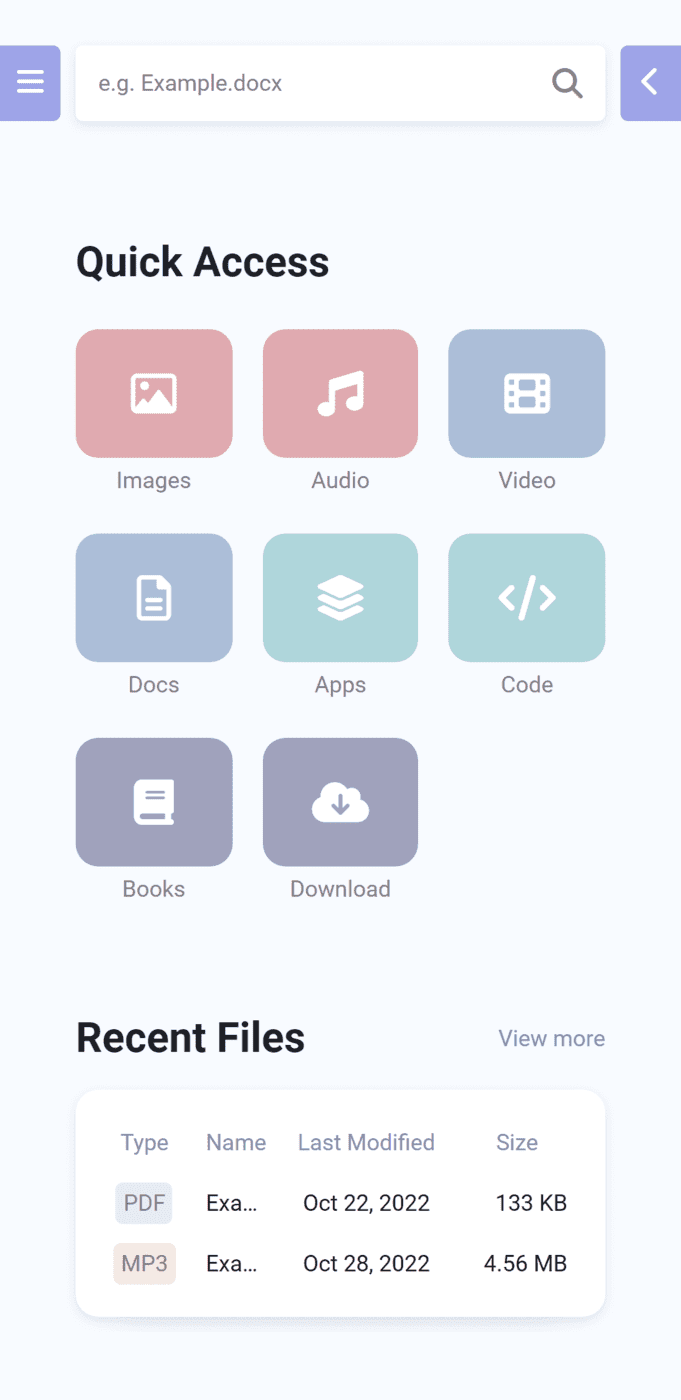Tap the search magnifier icon
This screenshot has height=1400, width=681.
click(x=567, y=83)
